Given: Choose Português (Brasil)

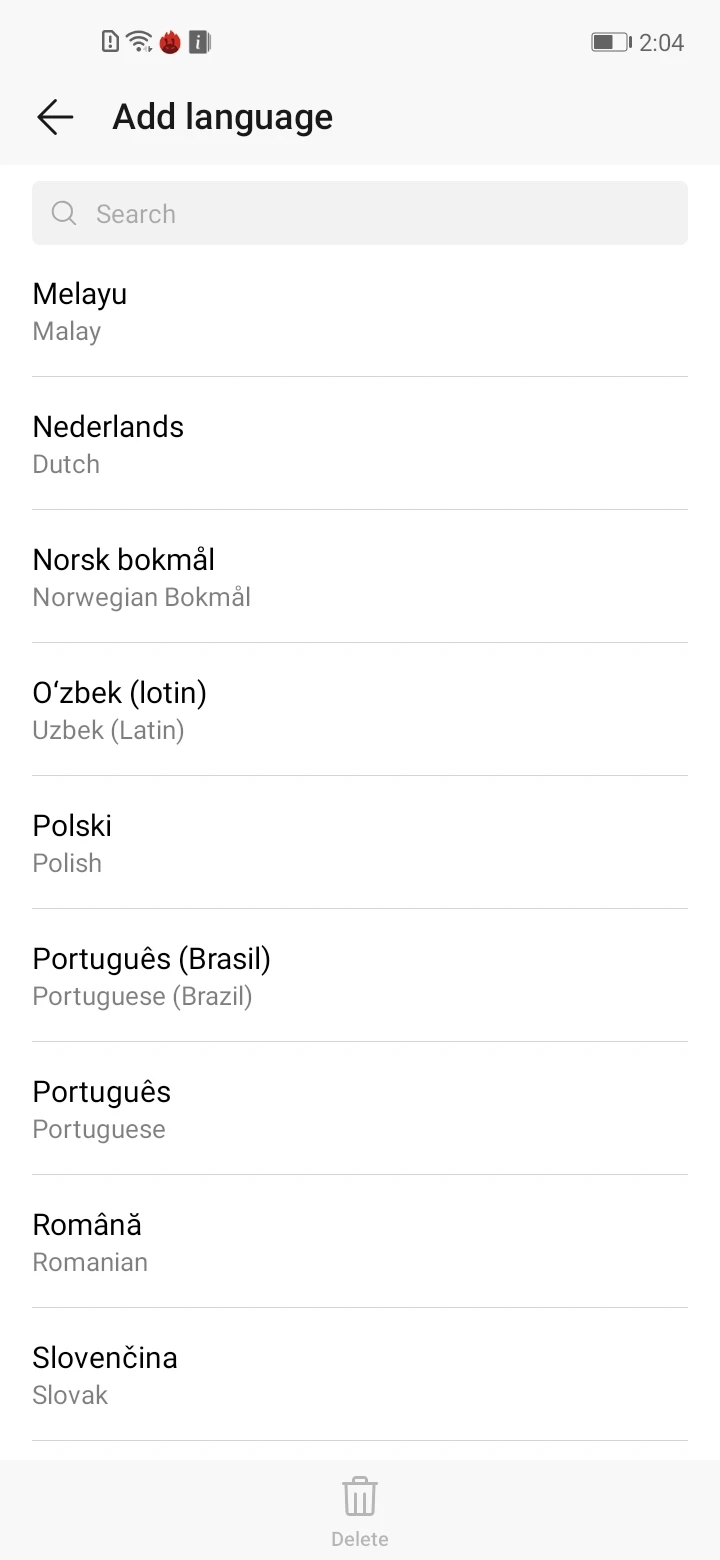Looking at the screenshot, I should pos(360,976).
